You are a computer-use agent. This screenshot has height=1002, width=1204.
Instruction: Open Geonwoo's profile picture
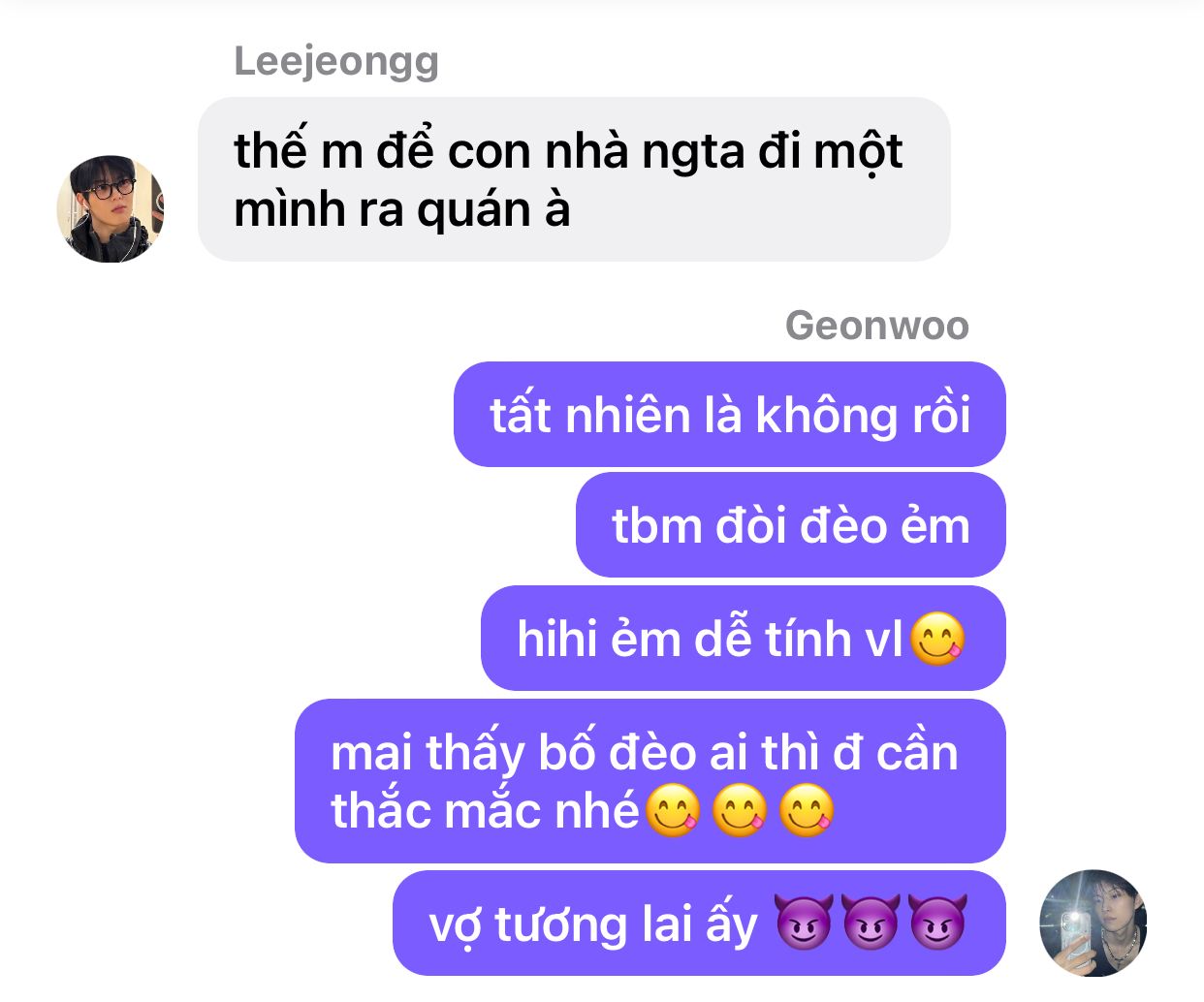click(1093, 923)
